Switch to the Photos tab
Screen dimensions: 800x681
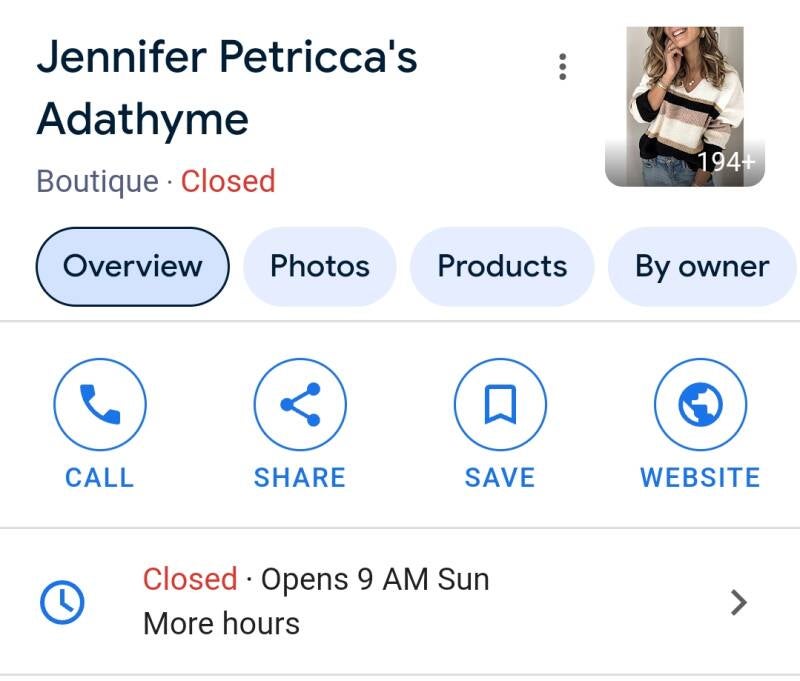(320, 266)
